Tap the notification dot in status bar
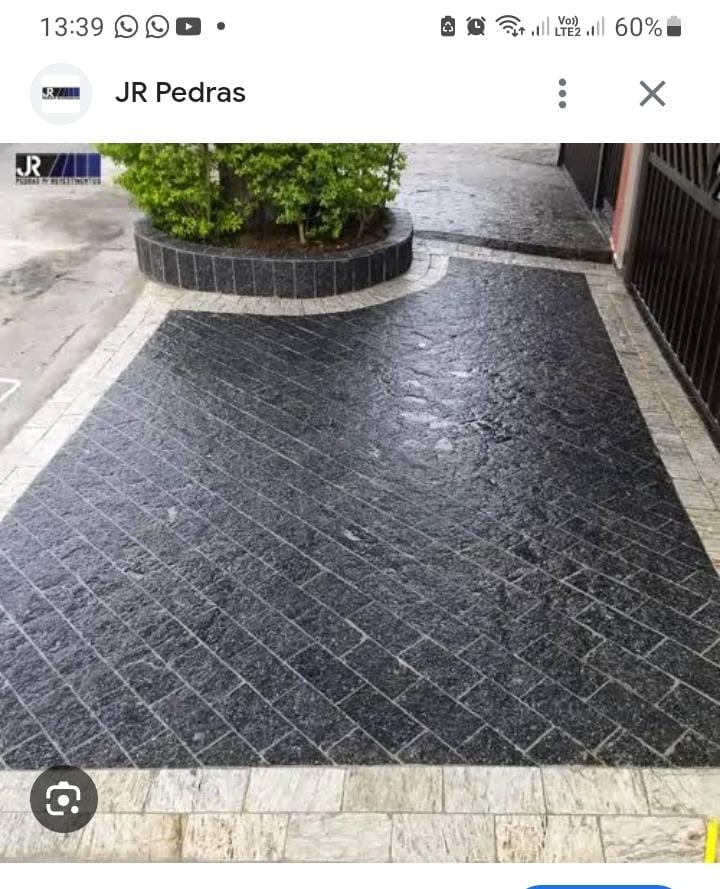This screenshot has width=720, height=889. click(x=222, y=28)
